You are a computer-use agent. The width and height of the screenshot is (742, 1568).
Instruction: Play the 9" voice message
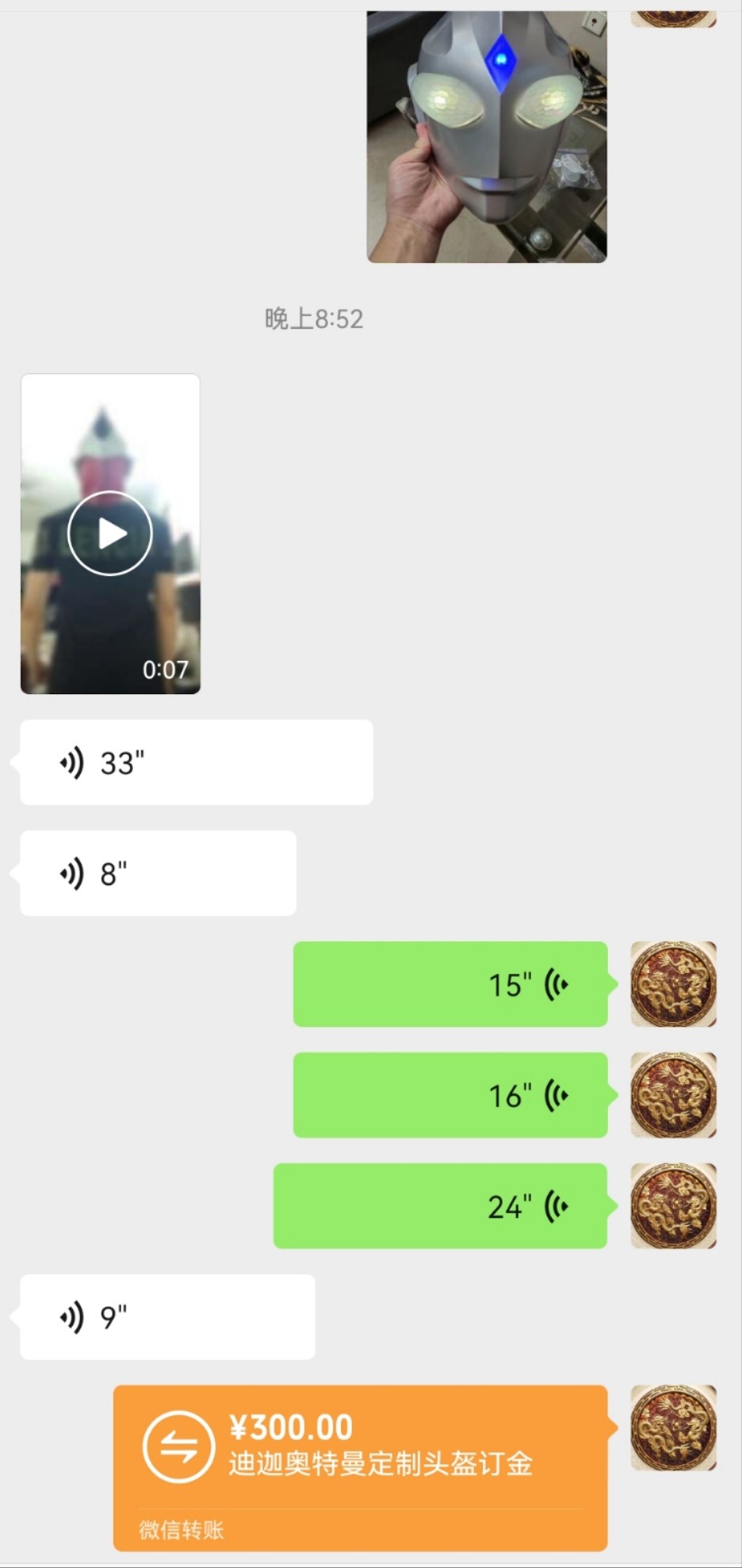click(167, 1317)
